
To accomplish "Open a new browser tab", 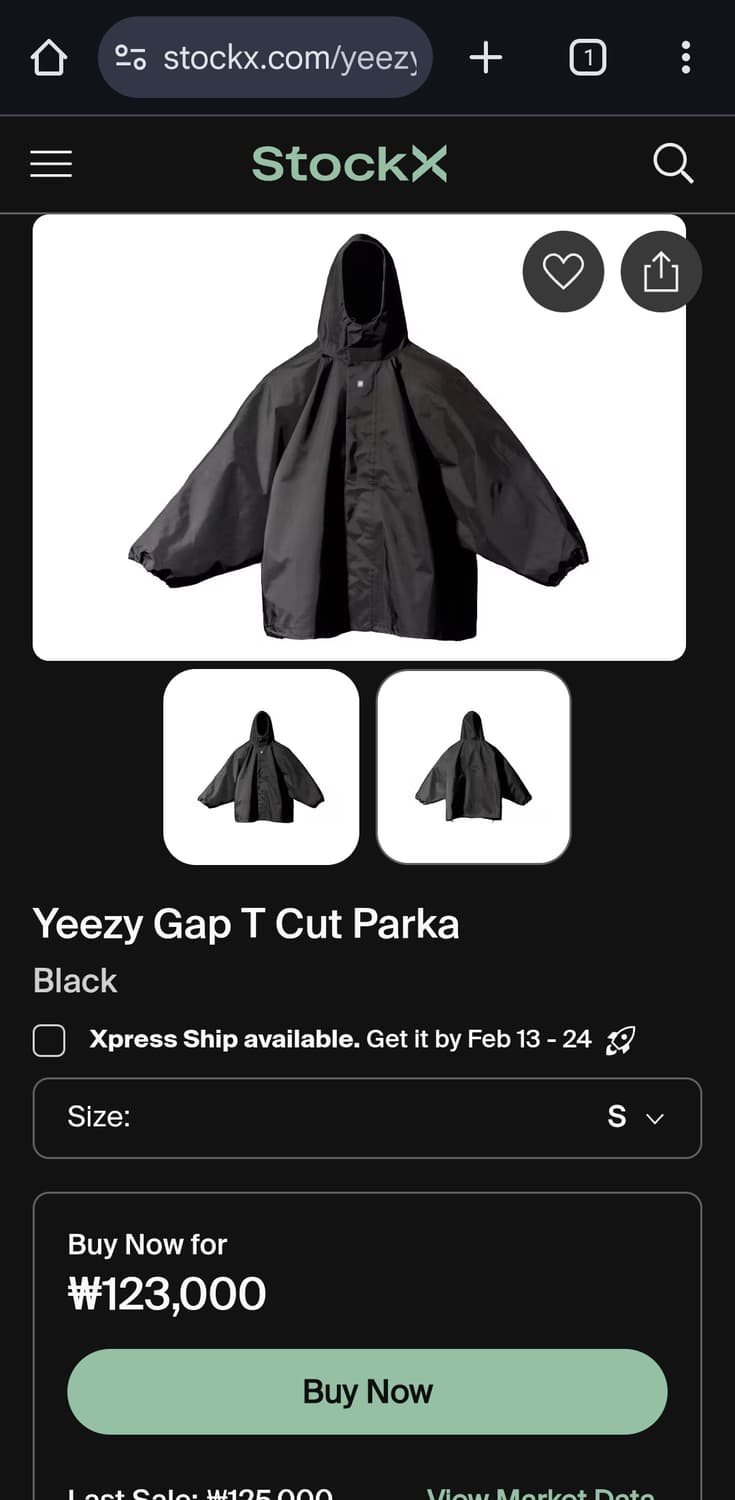I will coord(486,57).
